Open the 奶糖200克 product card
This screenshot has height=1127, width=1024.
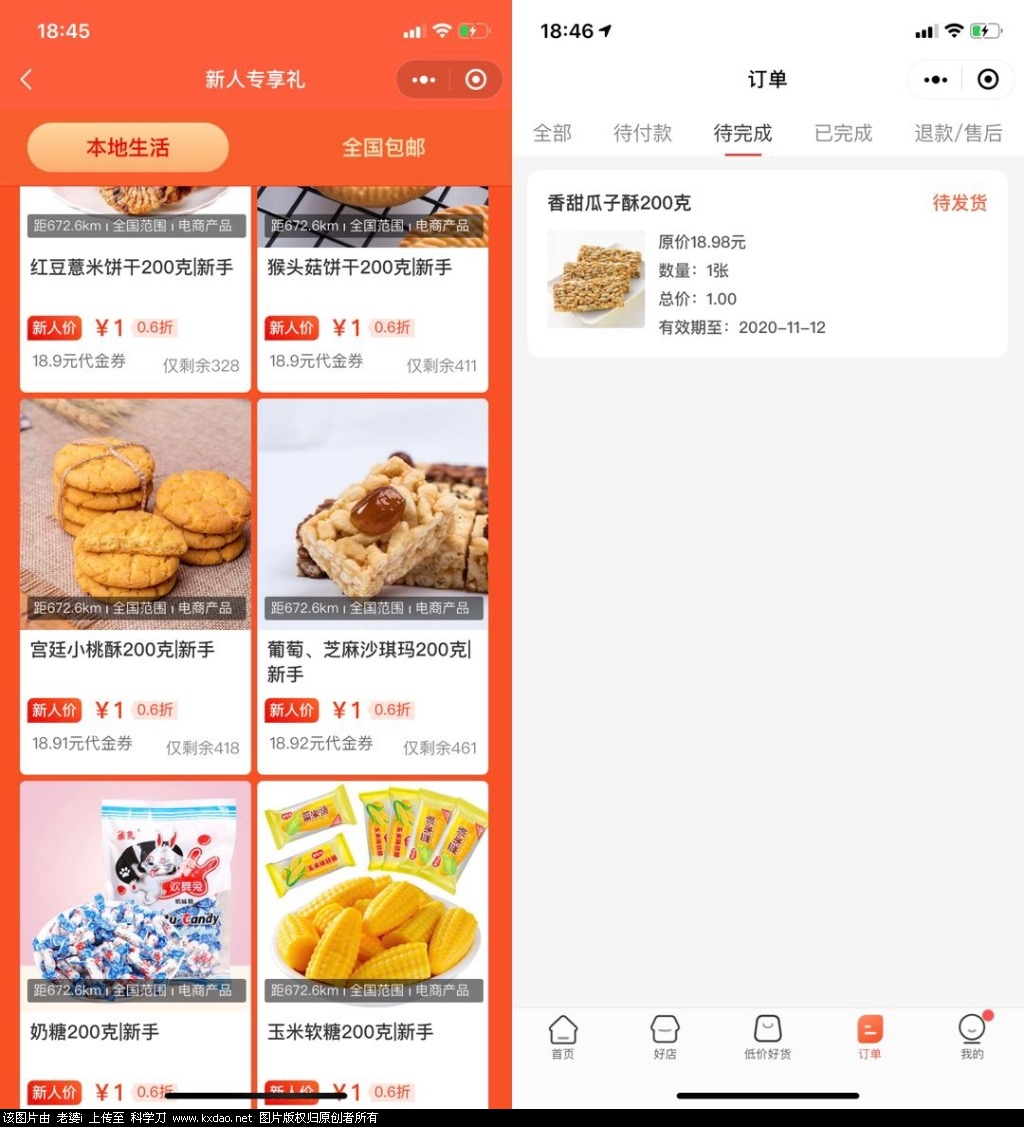click(x=135, y=940)
